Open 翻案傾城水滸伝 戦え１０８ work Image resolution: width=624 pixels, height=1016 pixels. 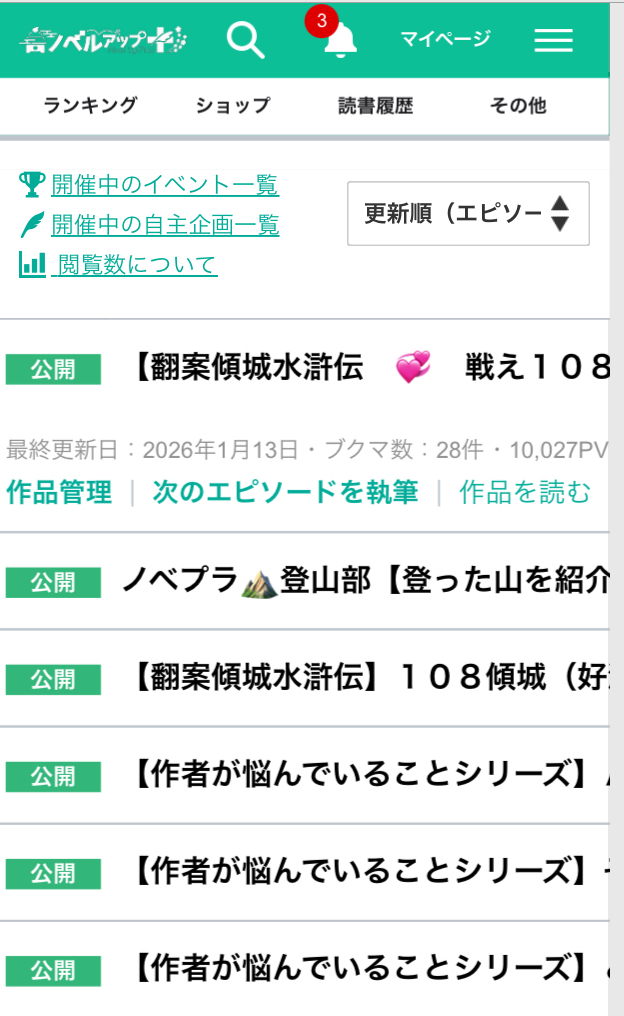click(370, 368)
